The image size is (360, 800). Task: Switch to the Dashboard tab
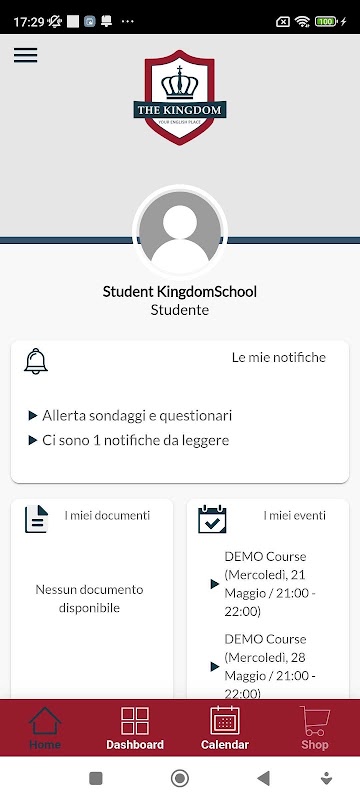(x=135, y=728)
